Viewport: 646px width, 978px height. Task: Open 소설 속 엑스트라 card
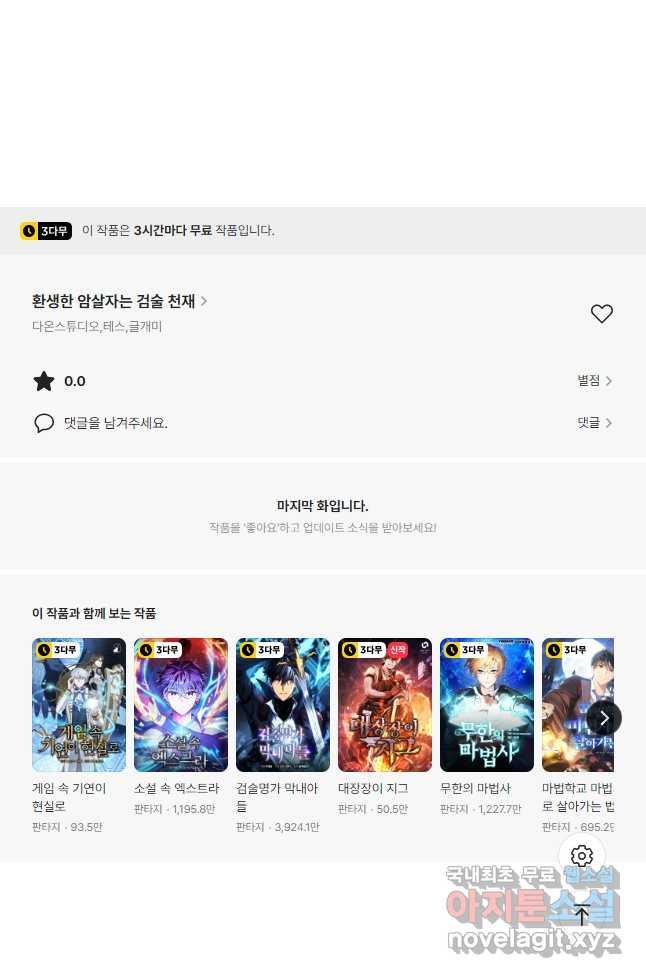[181, 705]
